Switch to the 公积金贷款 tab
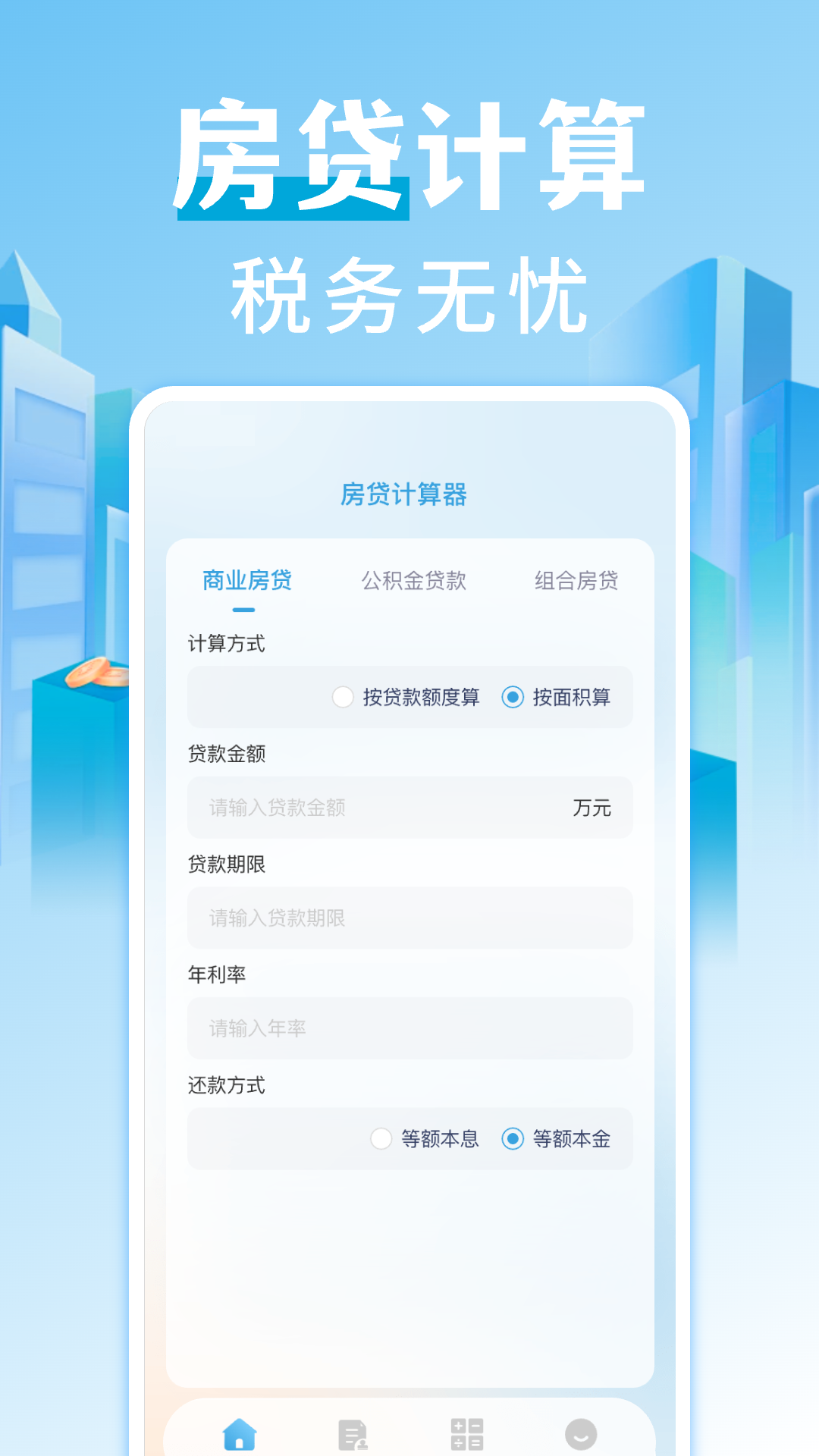The height and width of the screenshot is (1456, 819). coord(416,582)
